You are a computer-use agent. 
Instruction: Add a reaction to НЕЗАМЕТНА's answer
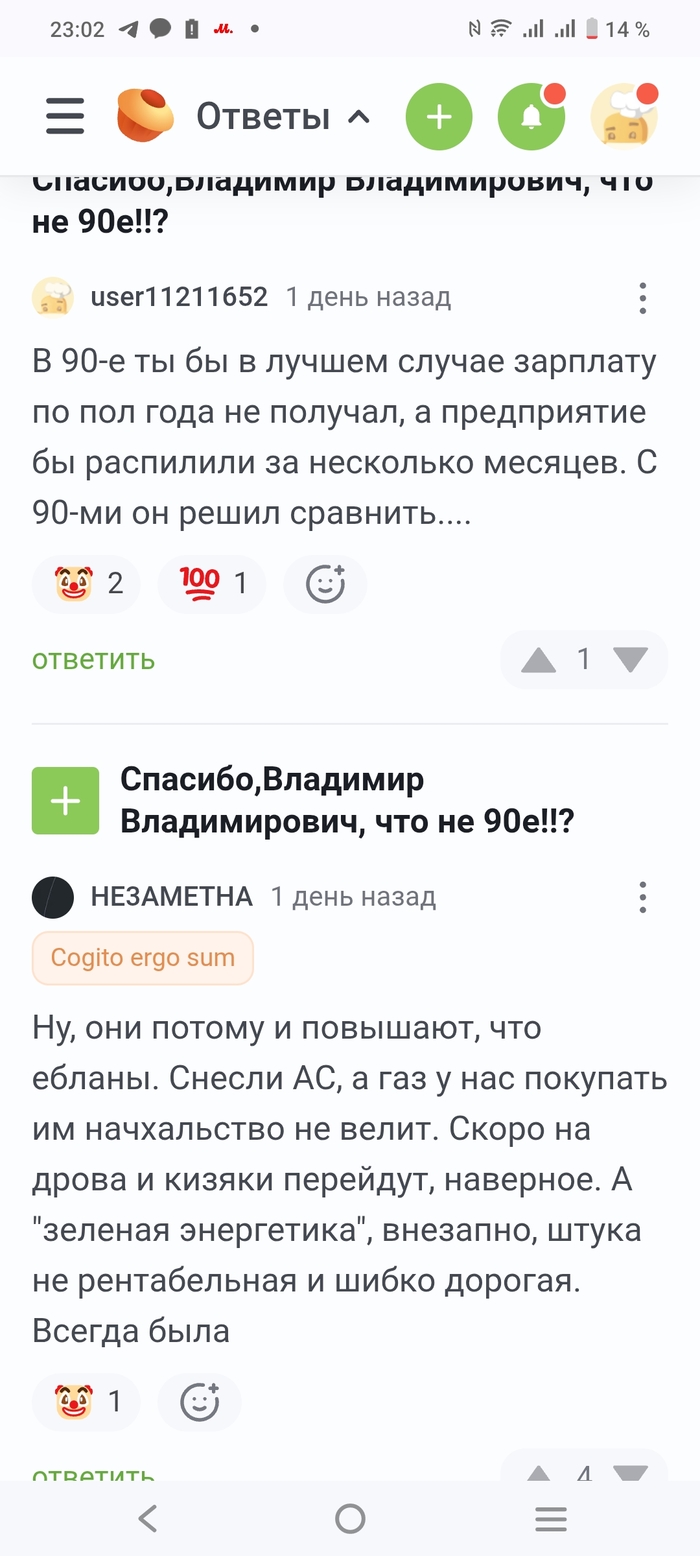click(199, 1402)
